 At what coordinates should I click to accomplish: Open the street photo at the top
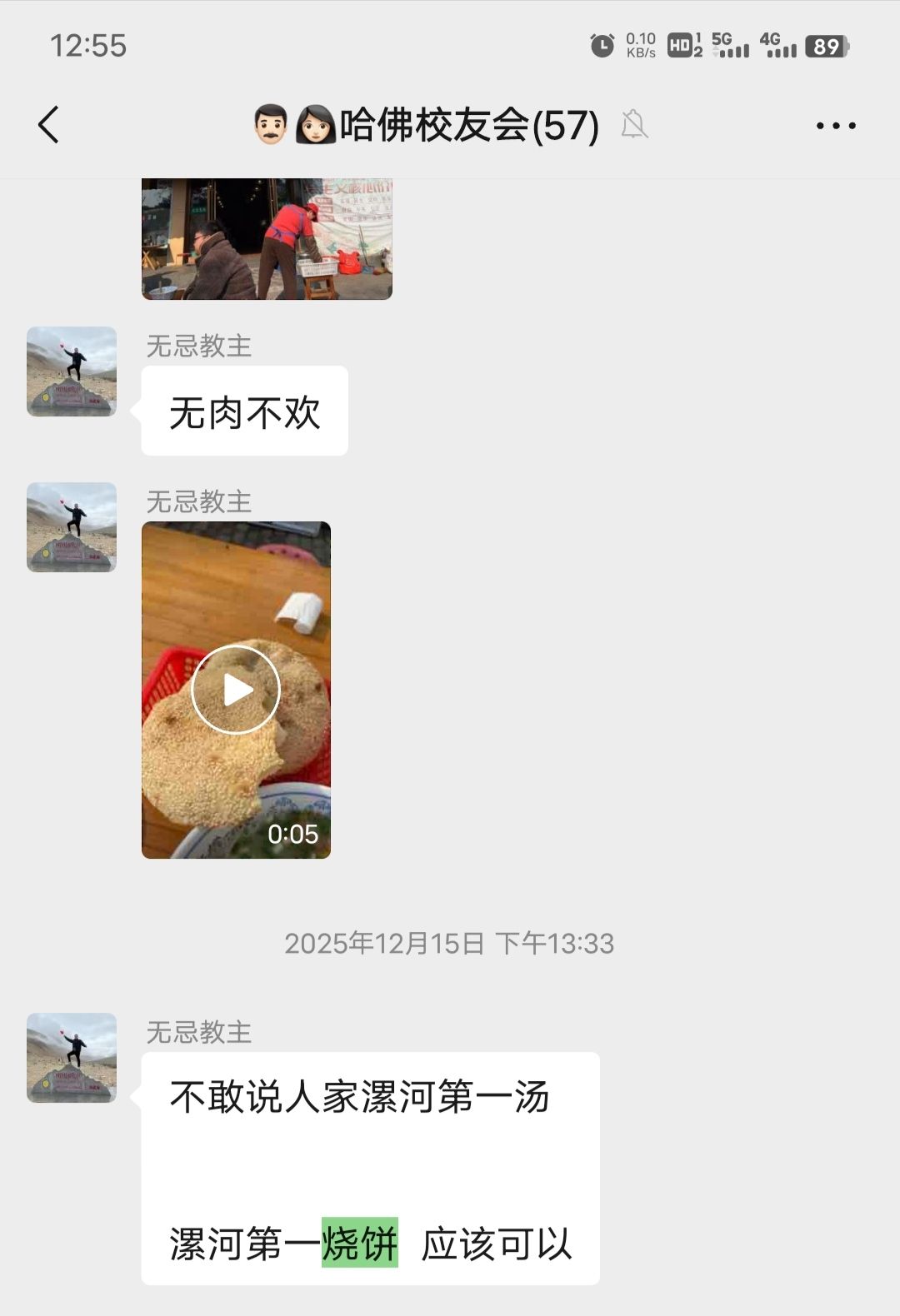point(267,238)
